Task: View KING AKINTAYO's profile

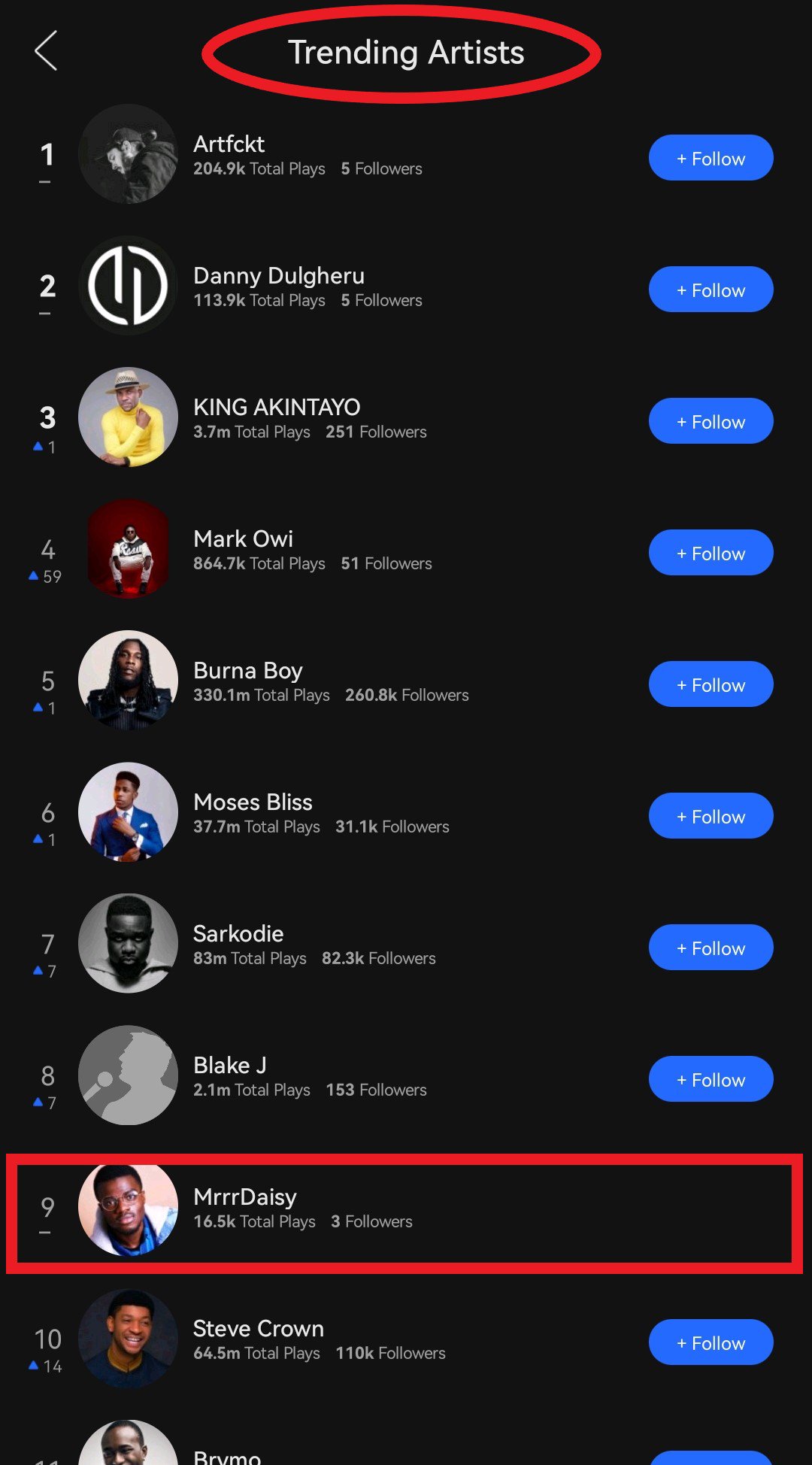Action: [x=277, y=407]
